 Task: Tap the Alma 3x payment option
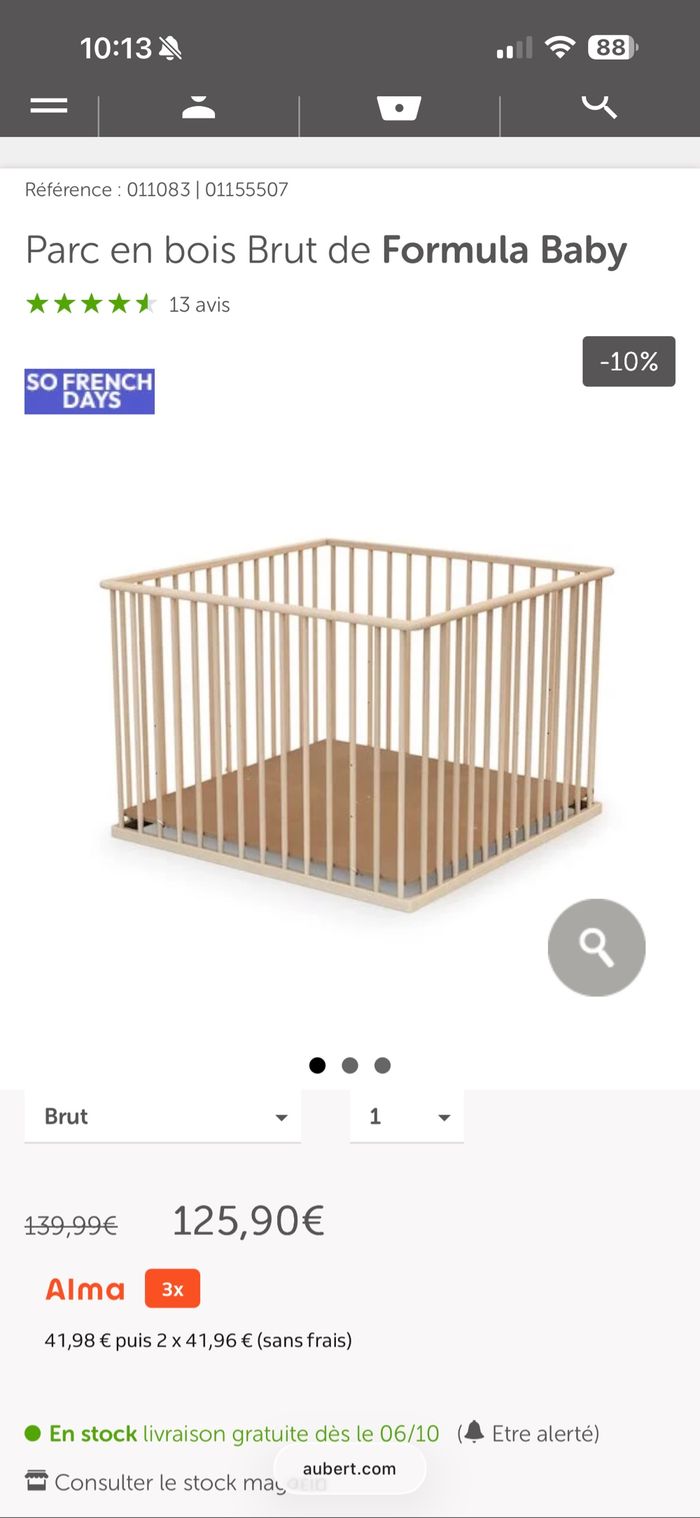click(172, 1289)
